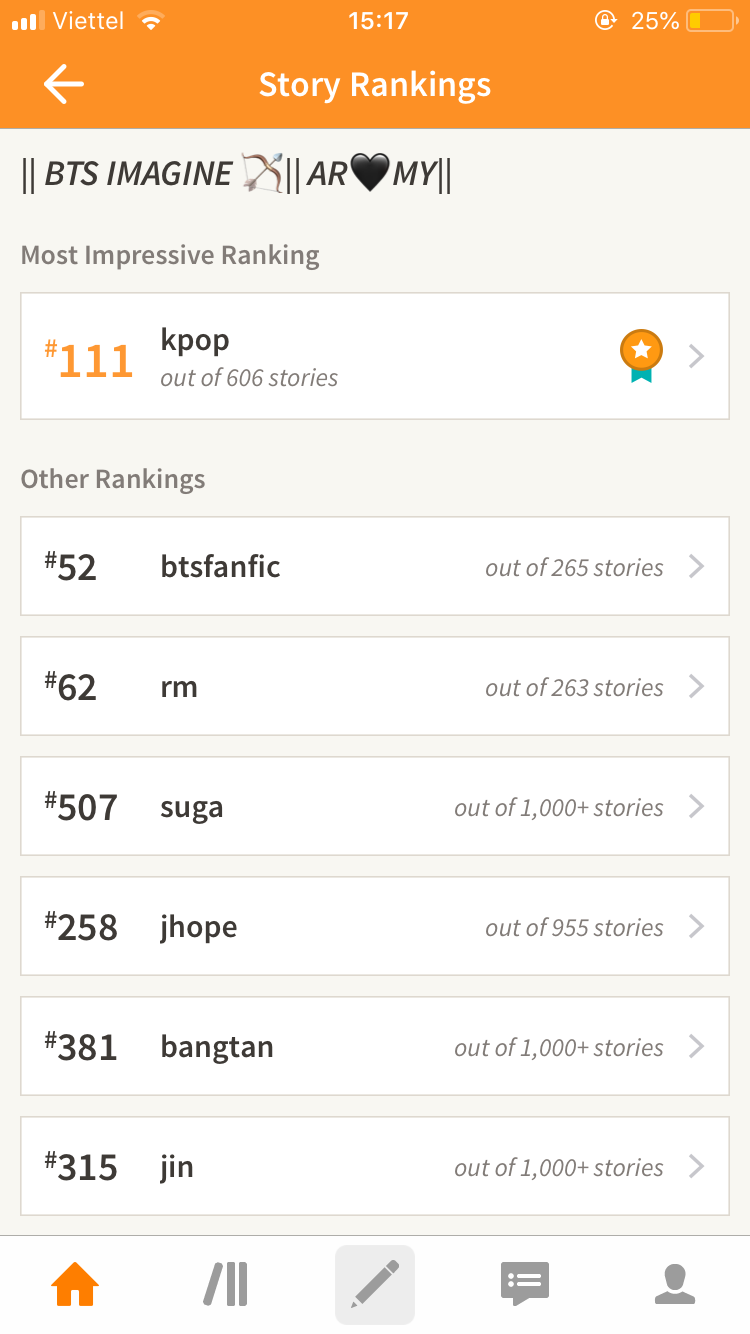This screenshot has width=750, height=1334.
Task: Open the suga ranking row
Action: click(374, 806)
